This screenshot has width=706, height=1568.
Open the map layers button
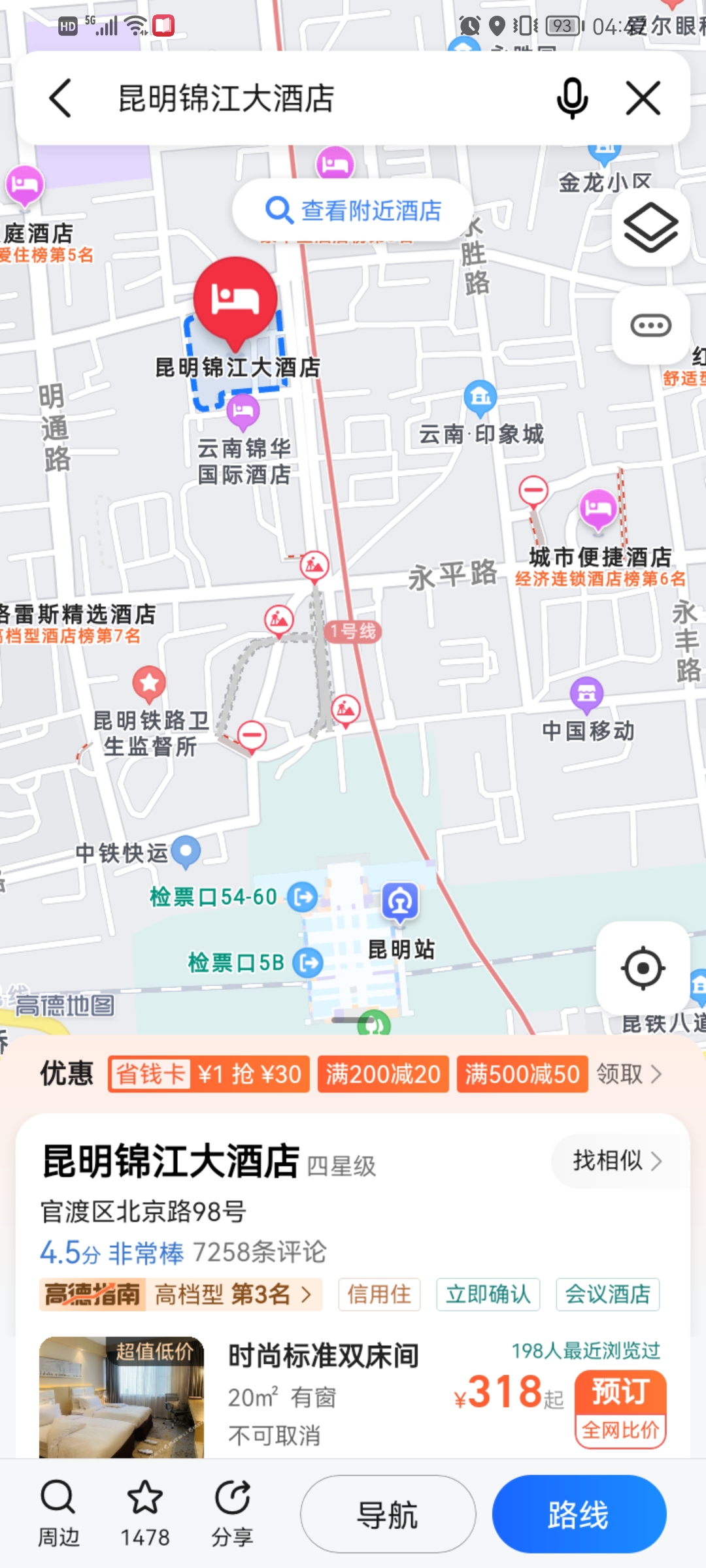[x=650, y=228]
